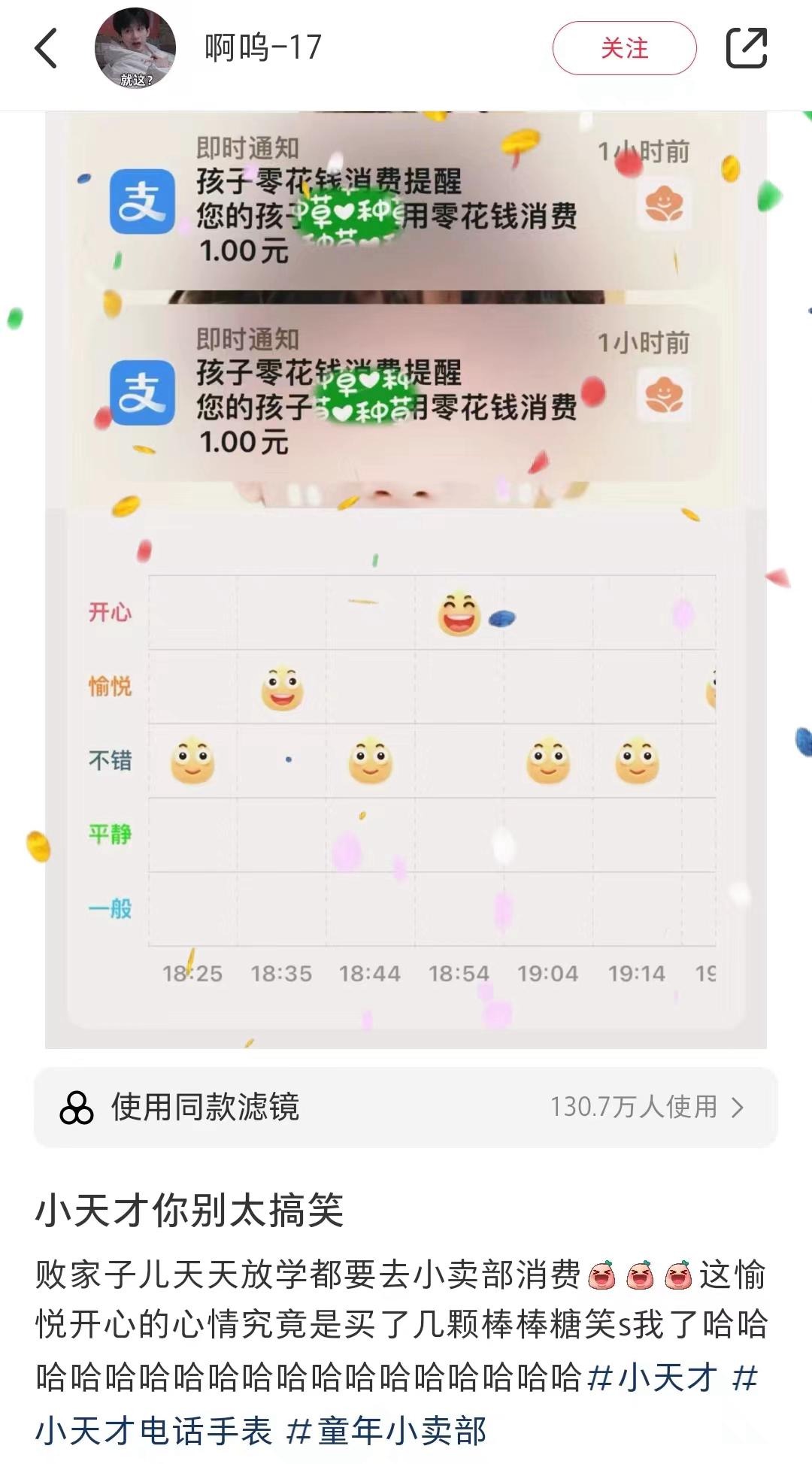Open the #童年小卖部 hashtag
812x1464 pixels.
pyautogui.click(x=387, y=1429)
